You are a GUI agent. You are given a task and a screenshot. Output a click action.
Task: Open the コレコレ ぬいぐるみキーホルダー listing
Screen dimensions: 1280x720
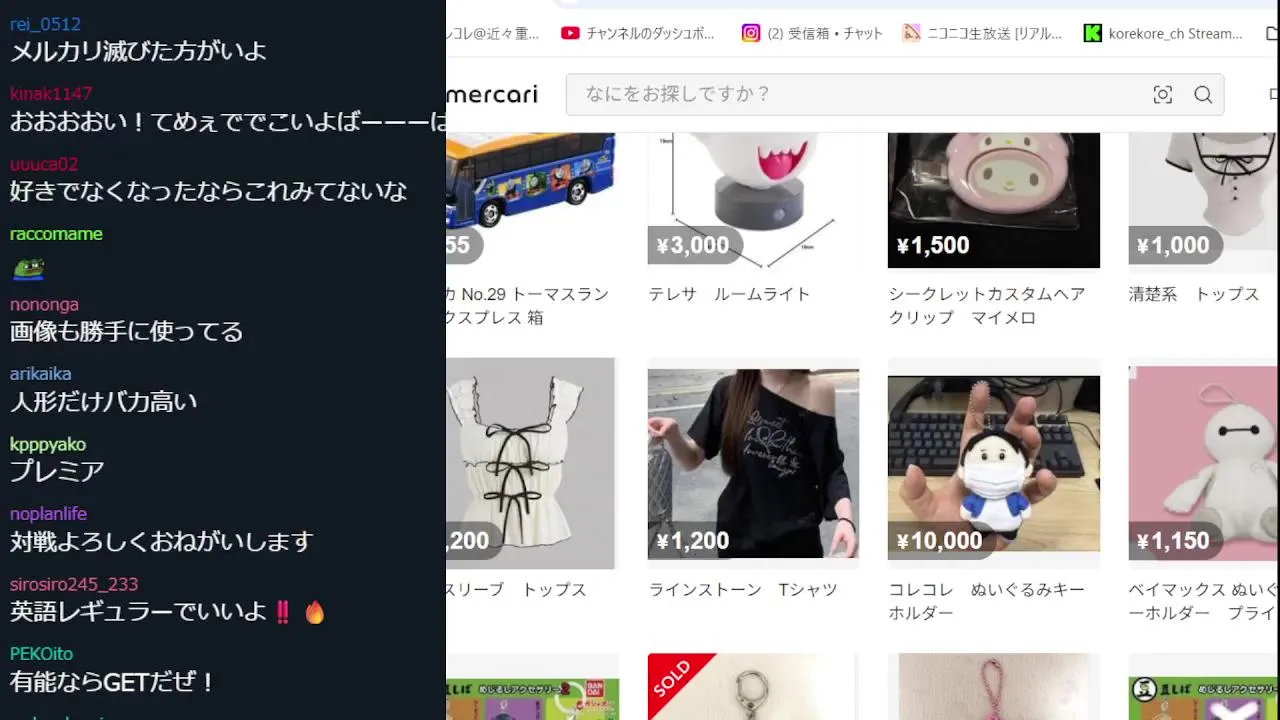(x=993, y=463)
